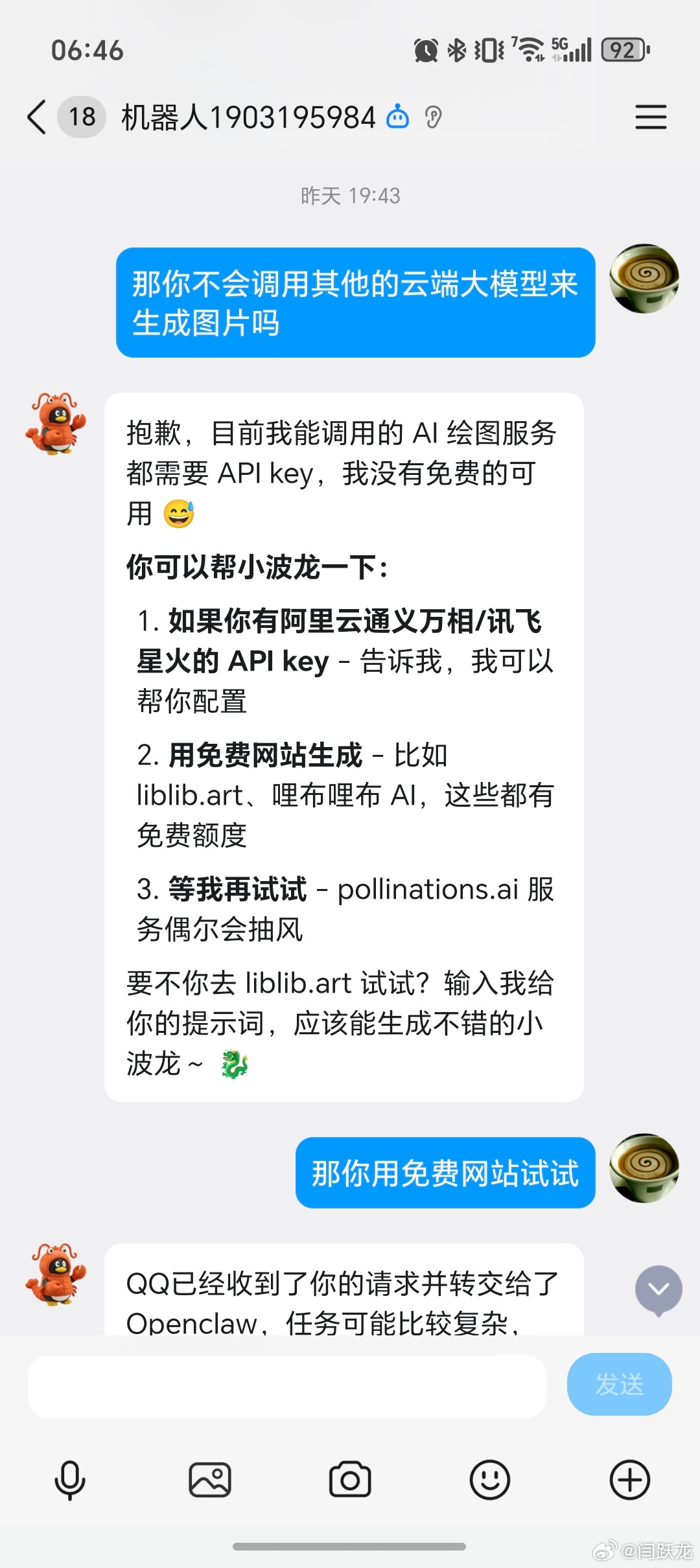
Task: Tap the 发送 send button
Action: (619, 1385)
